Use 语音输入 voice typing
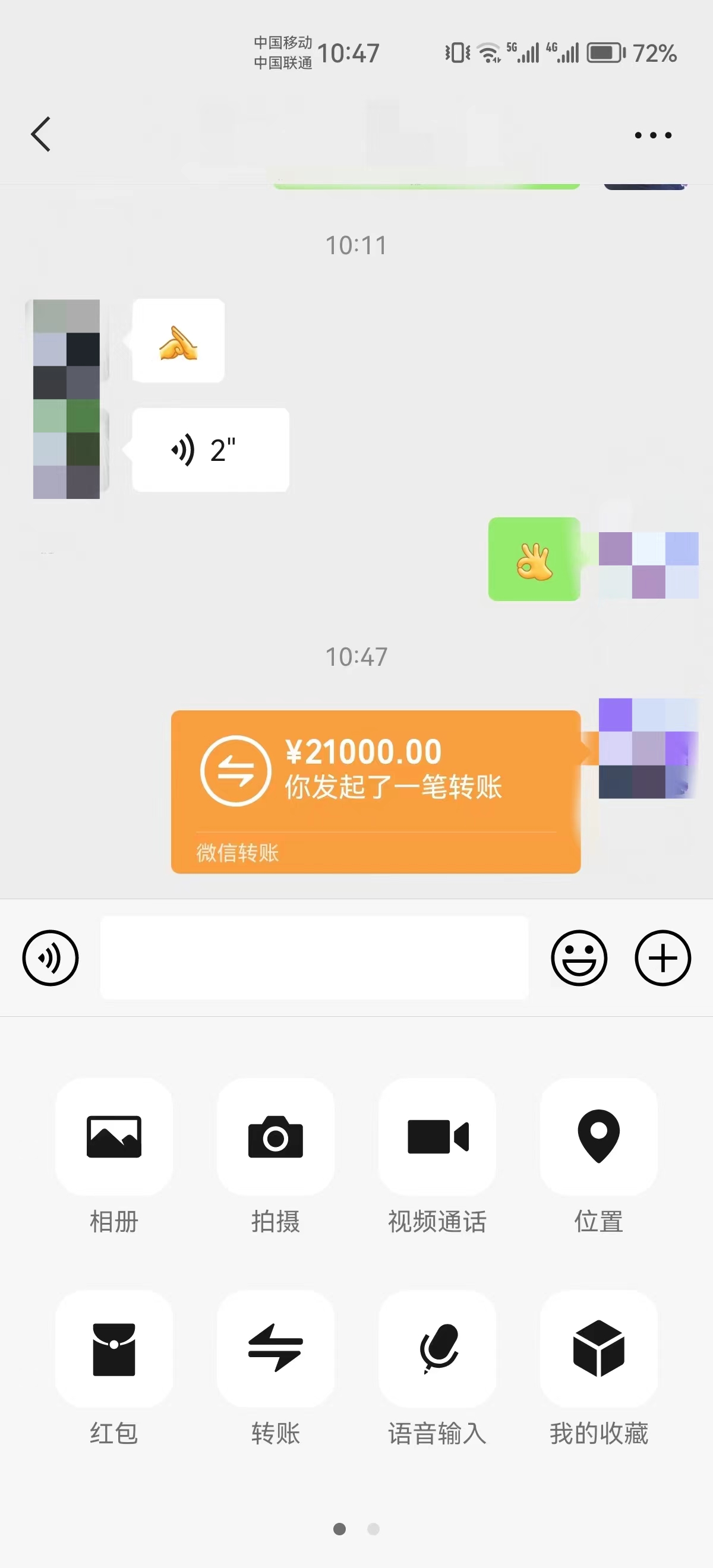This screenshot has width=713, height=1568. [437, 1349]
